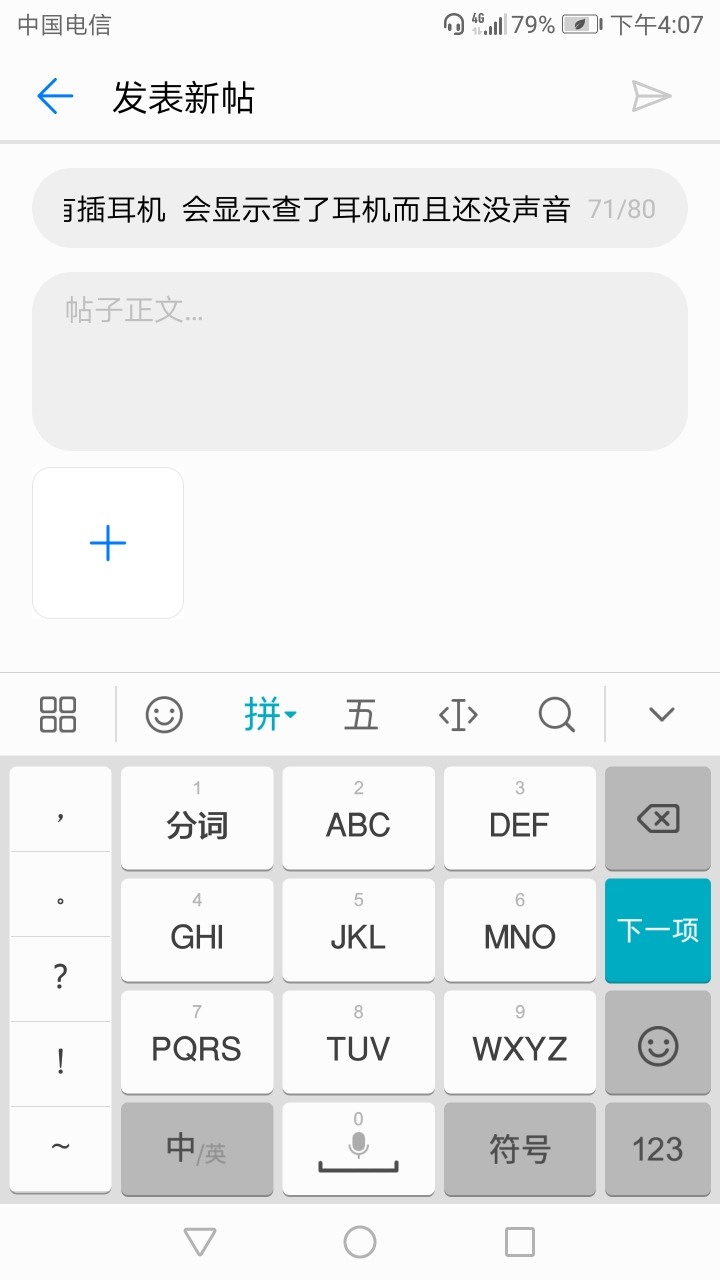Switch the input method from 拼 Pinyin
Screen dimensions: 720x1280
tap(269, 714)
